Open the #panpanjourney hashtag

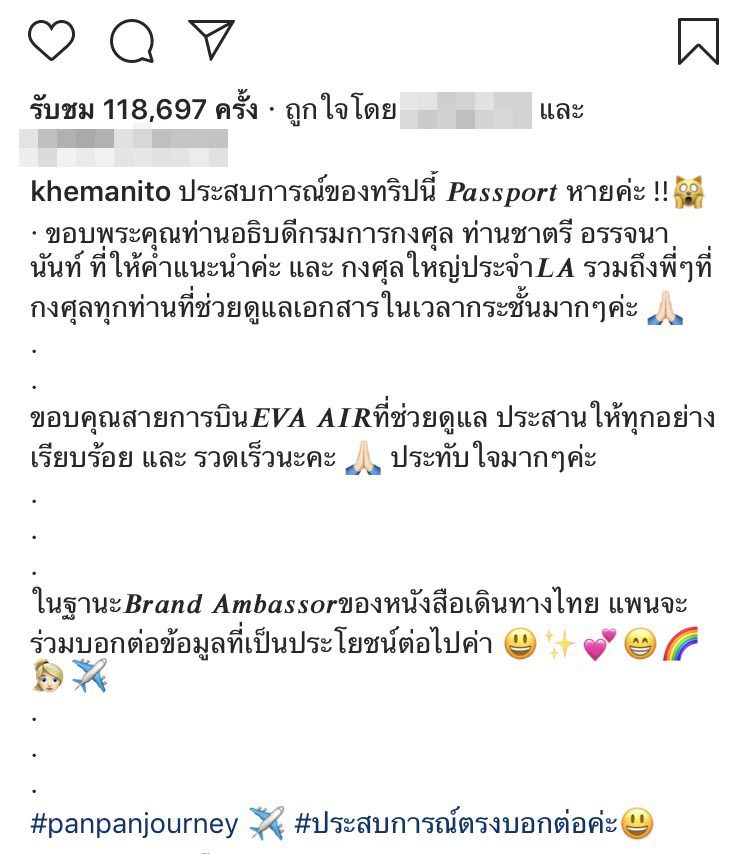[135, 824]
